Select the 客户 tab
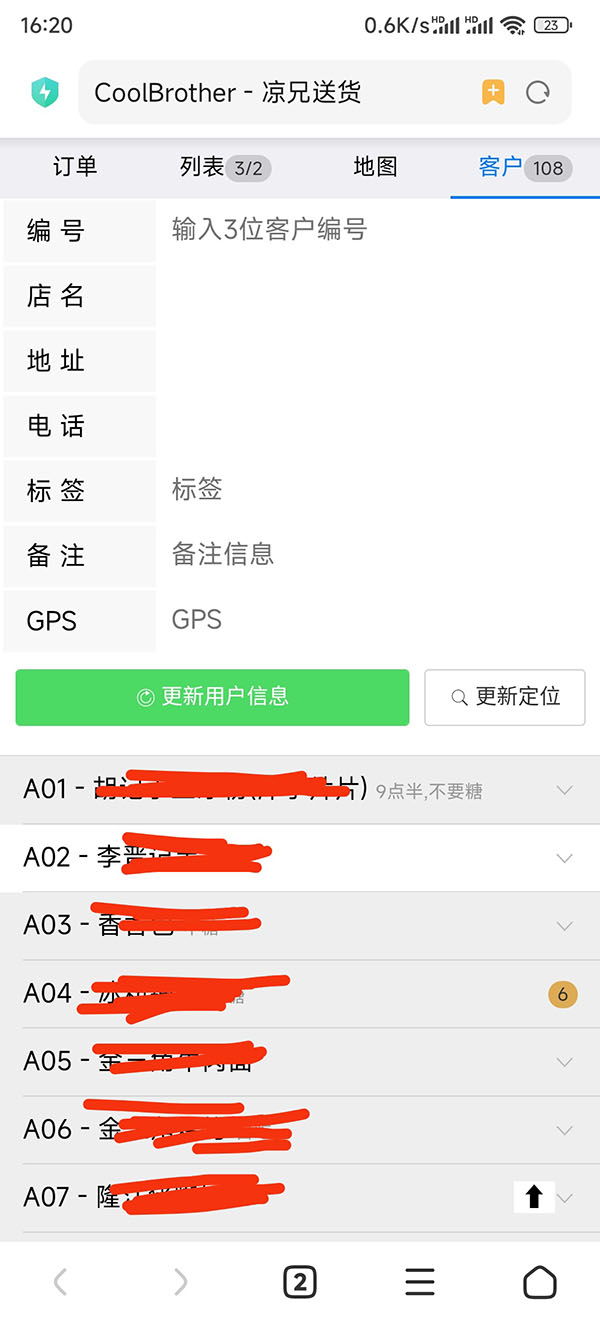 524,167
